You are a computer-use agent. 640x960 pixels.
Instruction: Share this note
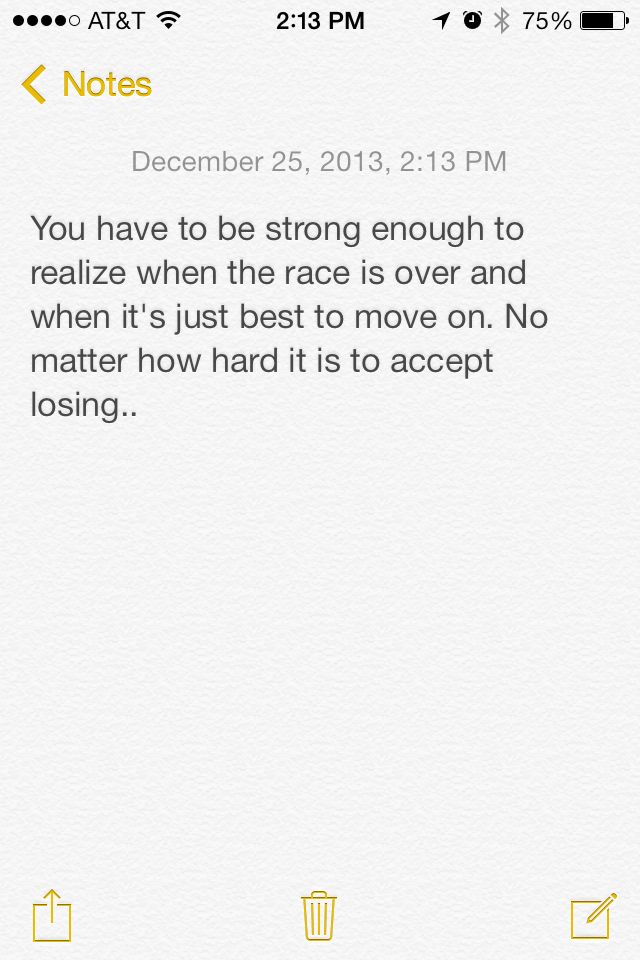(x=52, y=915)
